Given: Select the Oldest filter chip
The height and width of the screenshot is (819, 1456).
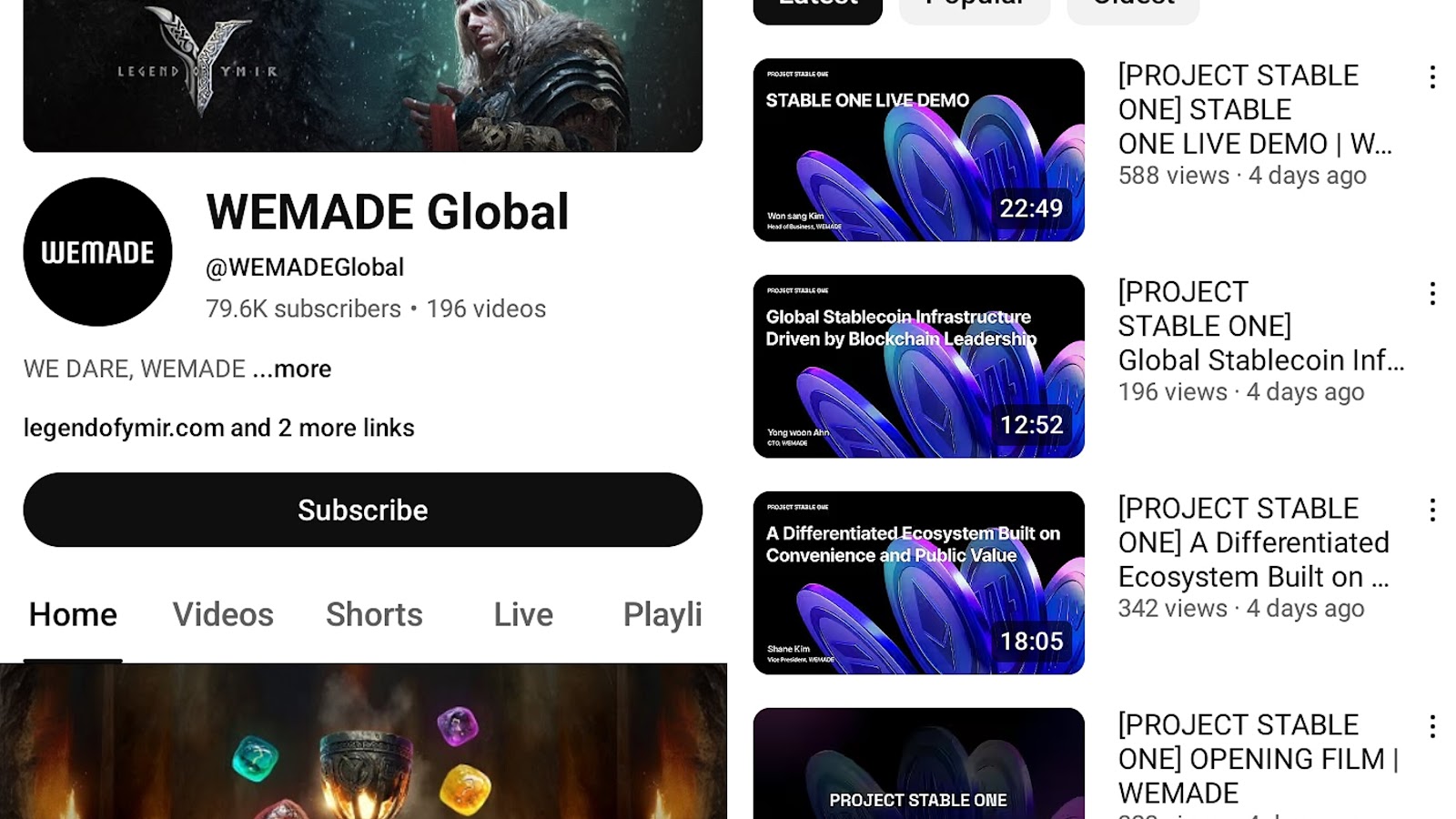Looking at the screenshot, I should click(1133, 7).
